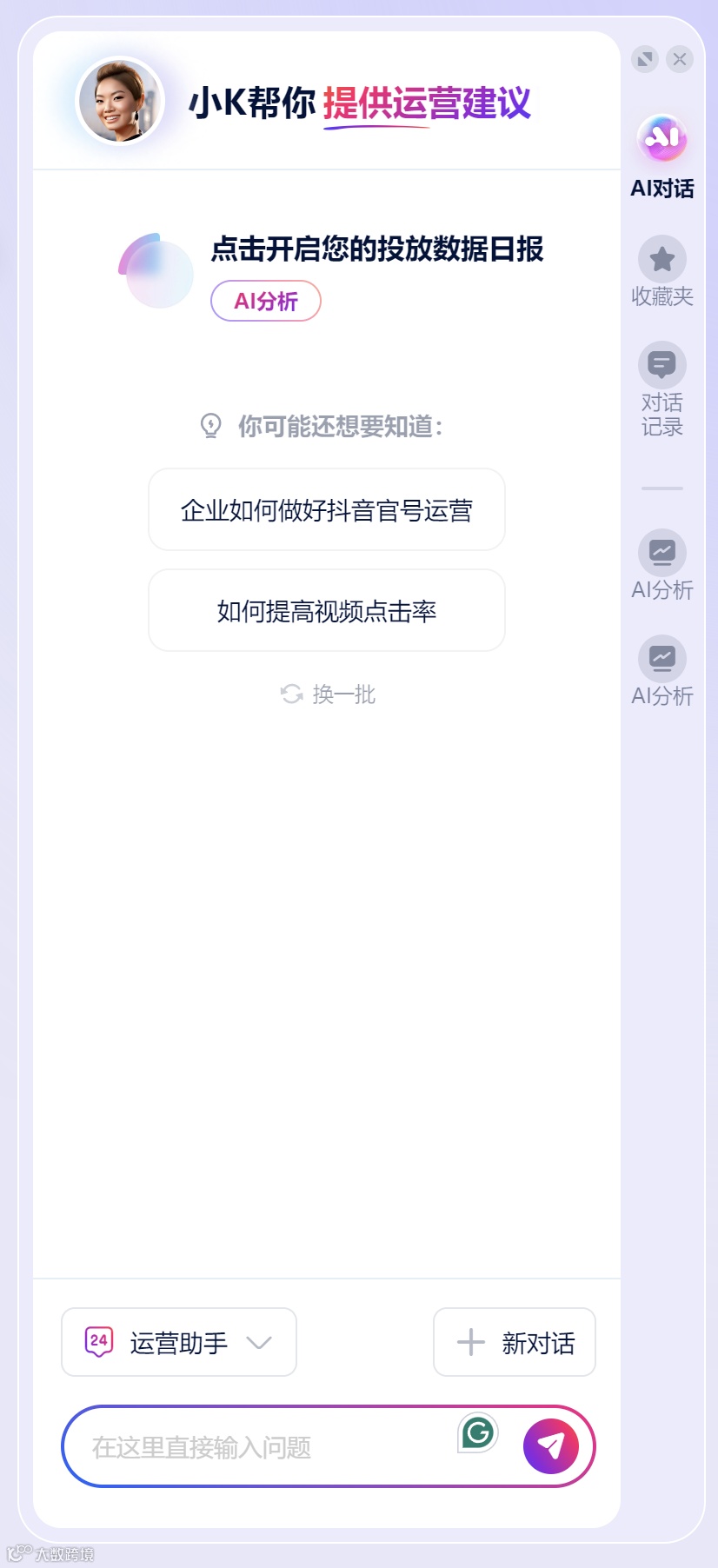Open the AI对话 chat panel icon
Image resolution: width=718 pixels, height=1568 pixels.
(x=661, y=139)
